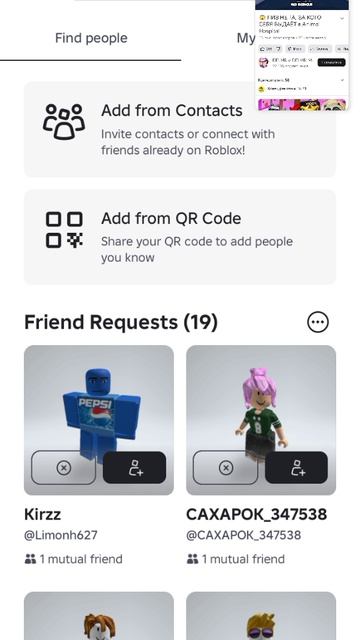Switch to the Find people tab
This screenshot has width=360, height=640.
[91, 38]
